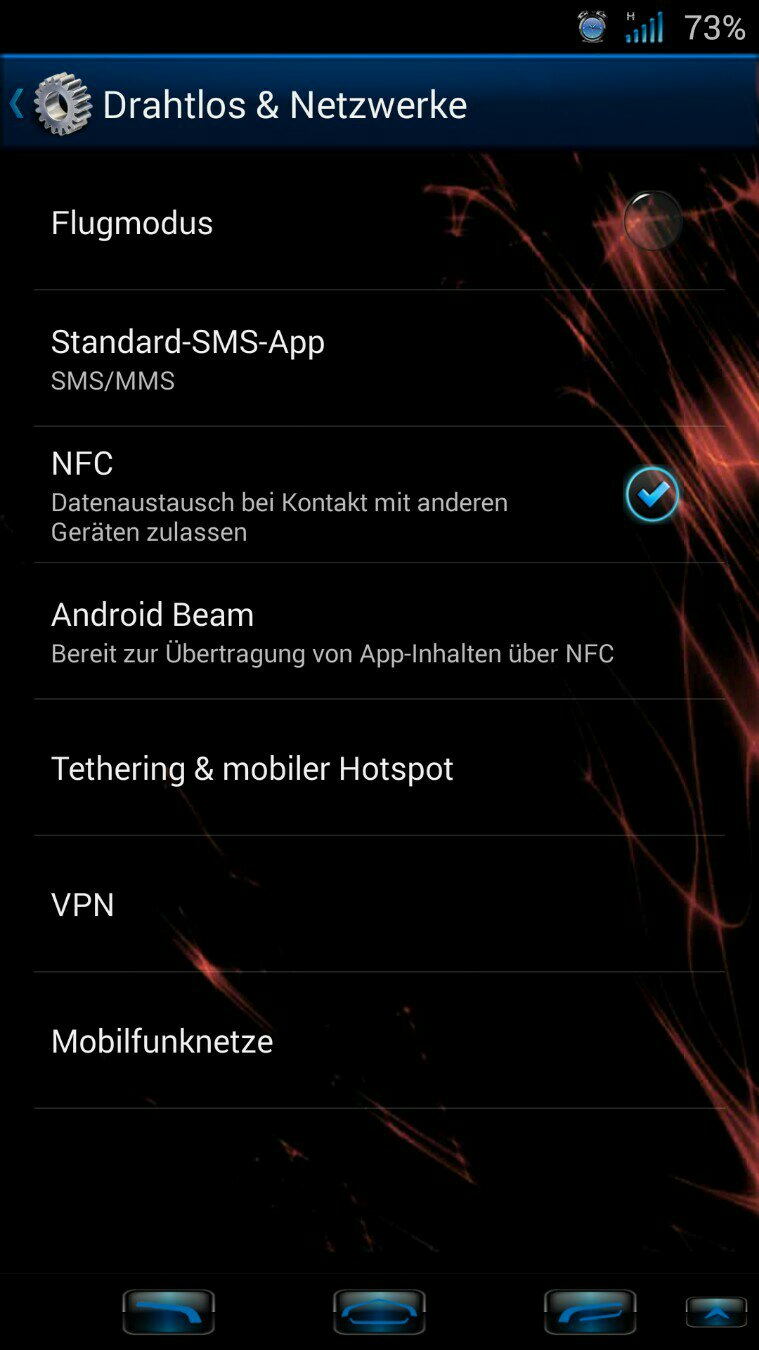Viewport: 759px width, 1350px height.
Task: Open Standard-SMS-App setting
Action: [379, 358]
